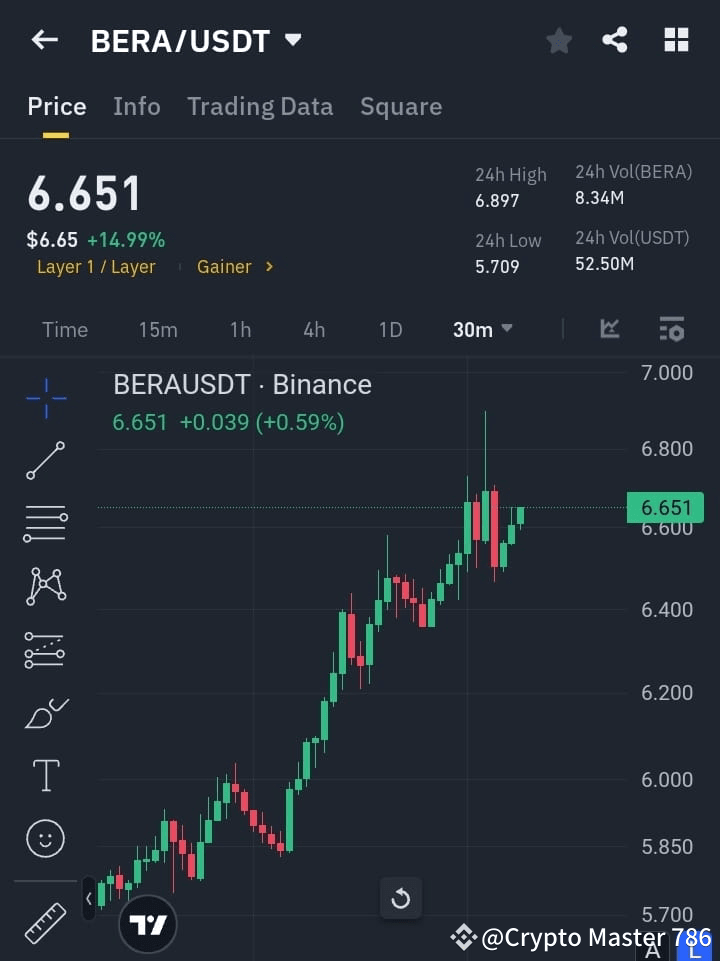Change the chart style via line chart icon
Viewport: 720px width, 961px height.
[x=609, y=329]
